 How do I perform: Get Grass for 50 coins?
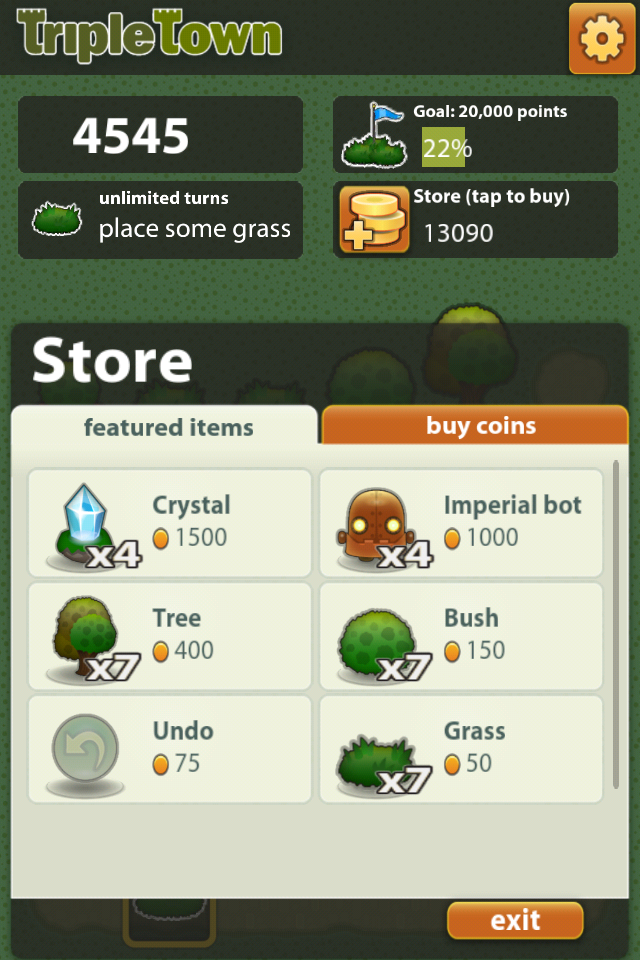click(x=461, y=749)
